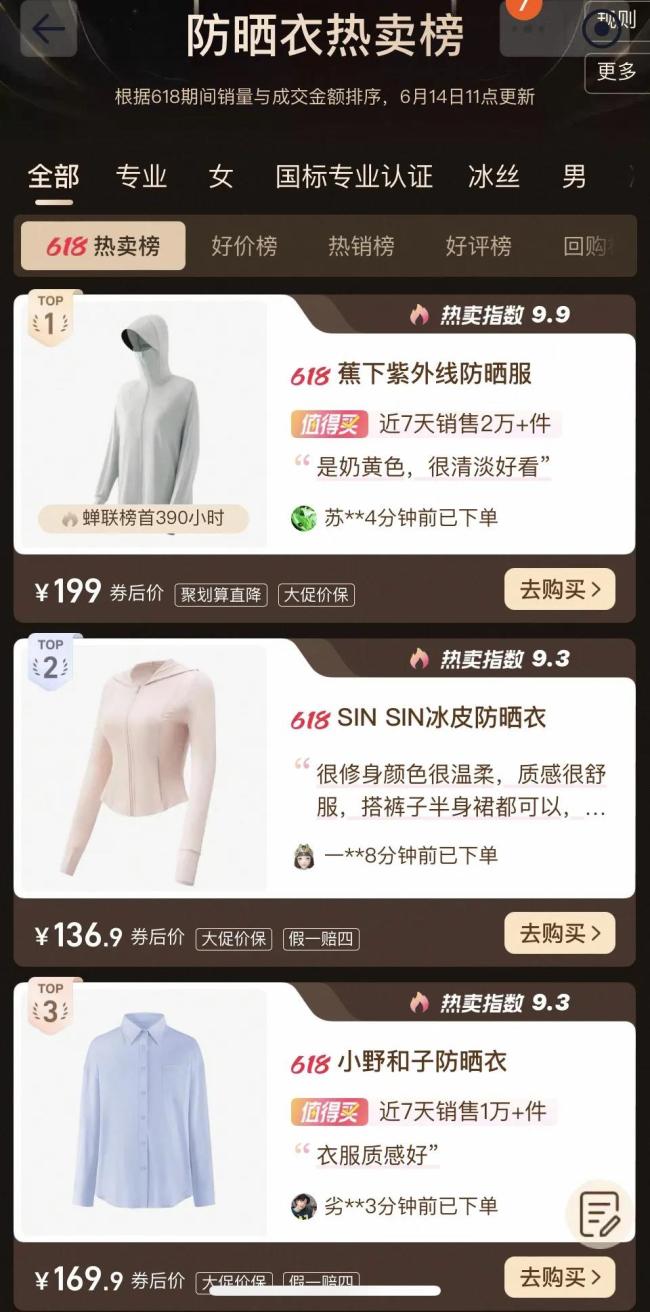The width and height of the screenshot is (650, 1312).
Task: Switch to the 热销榜 ranking
Action: (361, 246)
